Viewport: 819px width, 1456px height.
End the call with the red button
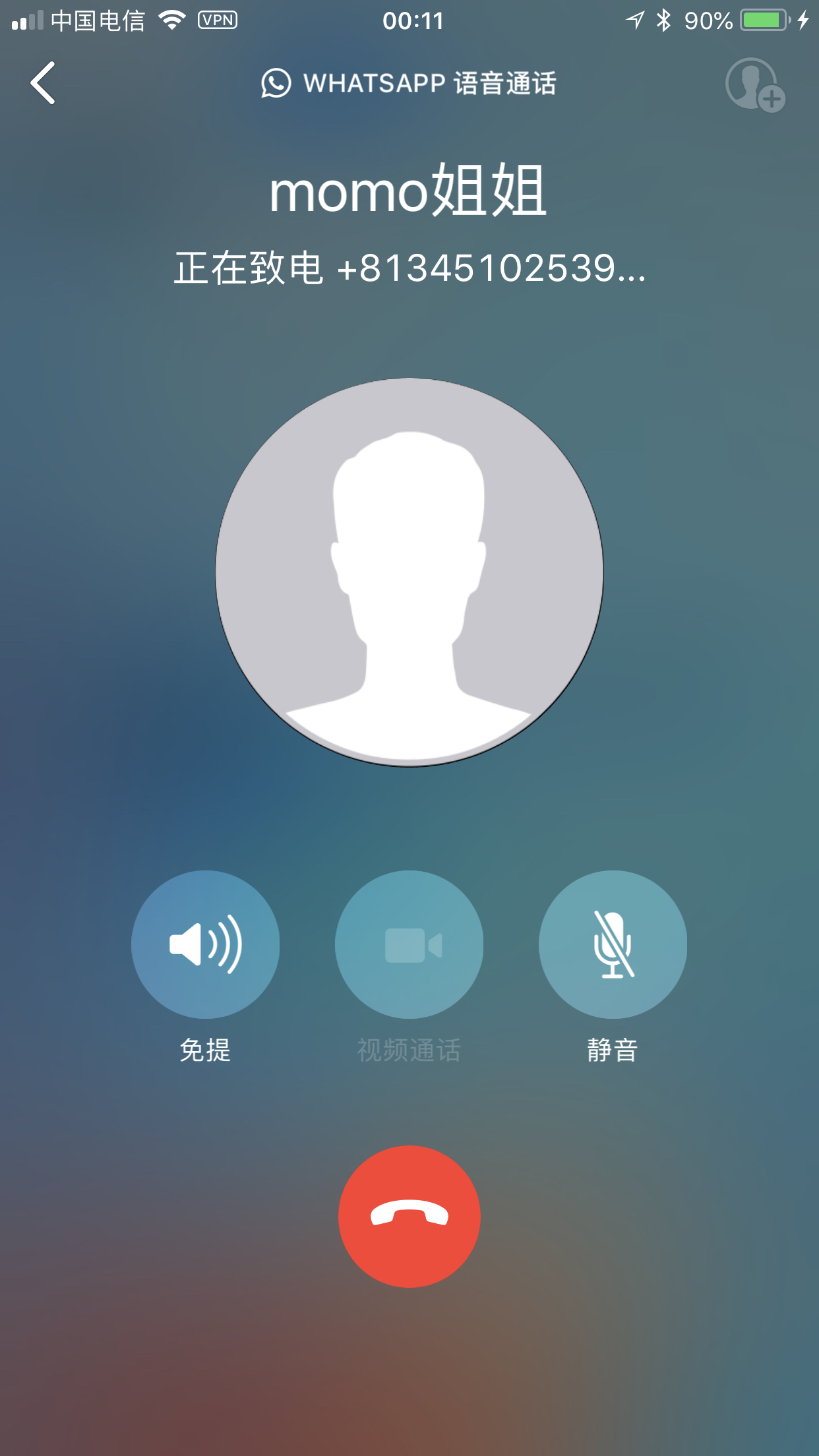click(x=409, y=1217)
